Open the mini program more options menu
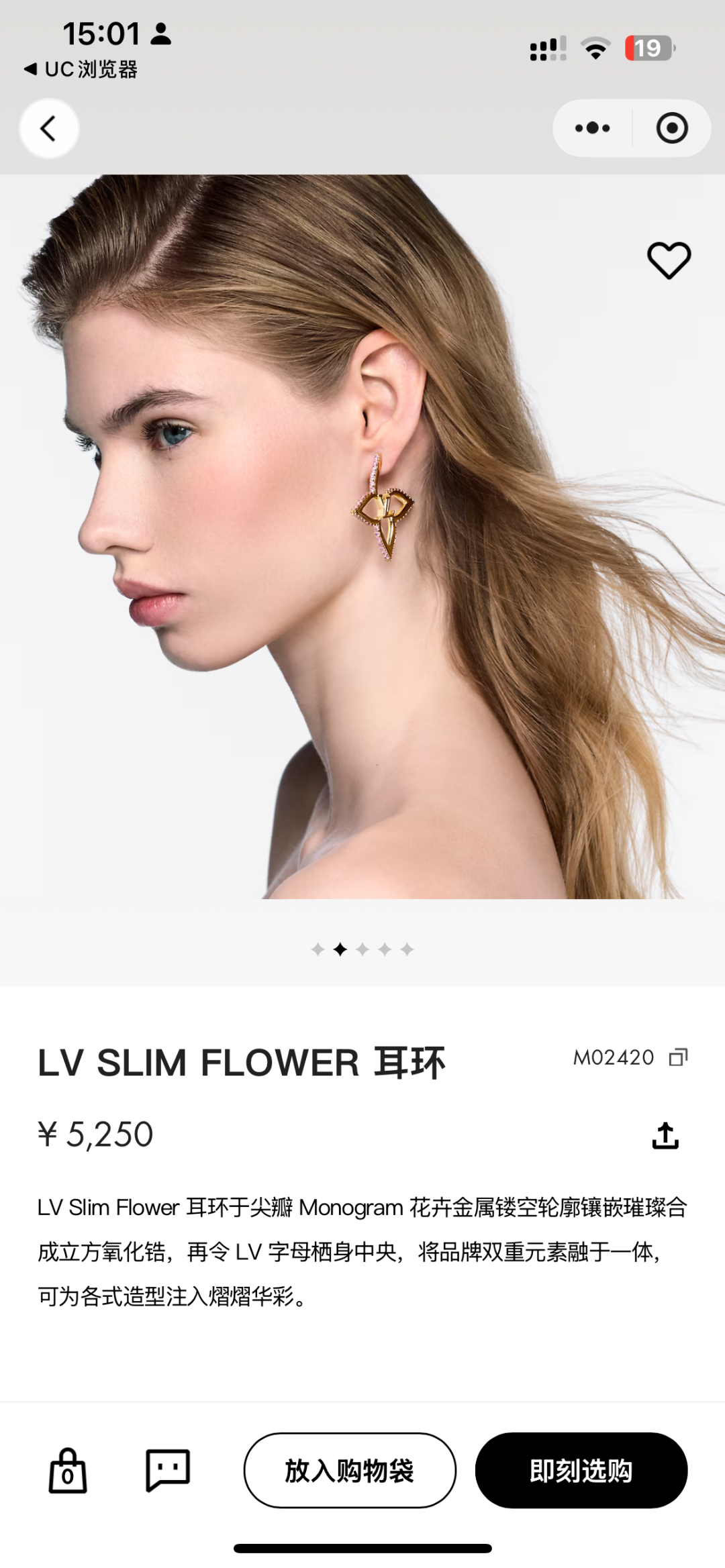Screen dimensions: 725x1568 (592, 128)
